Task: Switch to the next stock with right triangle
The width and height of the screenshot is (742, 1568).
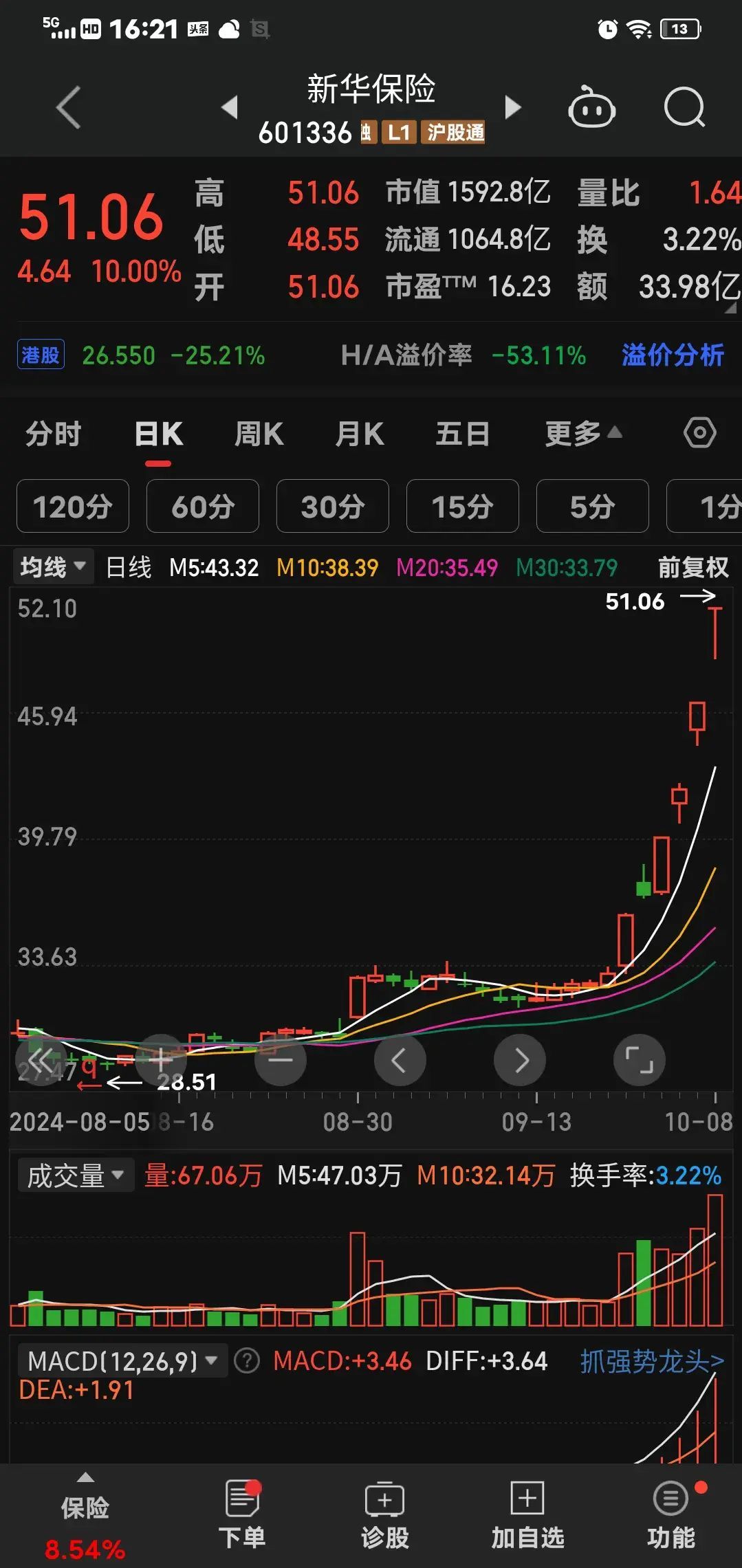Action: point(513,107)
